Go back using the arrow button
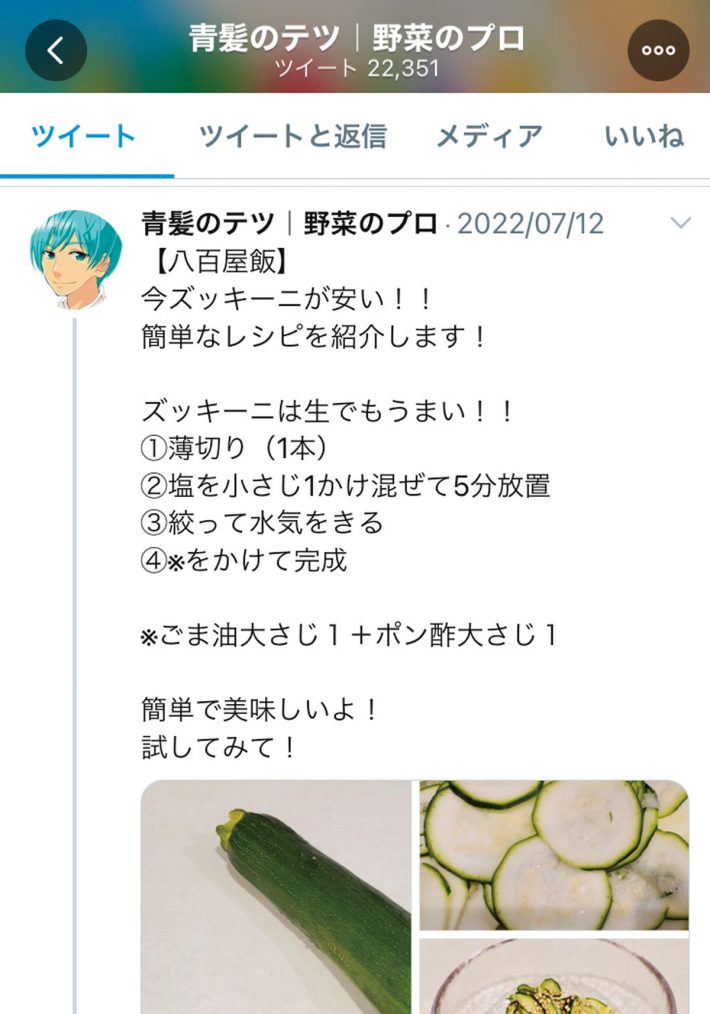Screen dimensions: 710x1014 pyautogui.click(x=56, y=50)
